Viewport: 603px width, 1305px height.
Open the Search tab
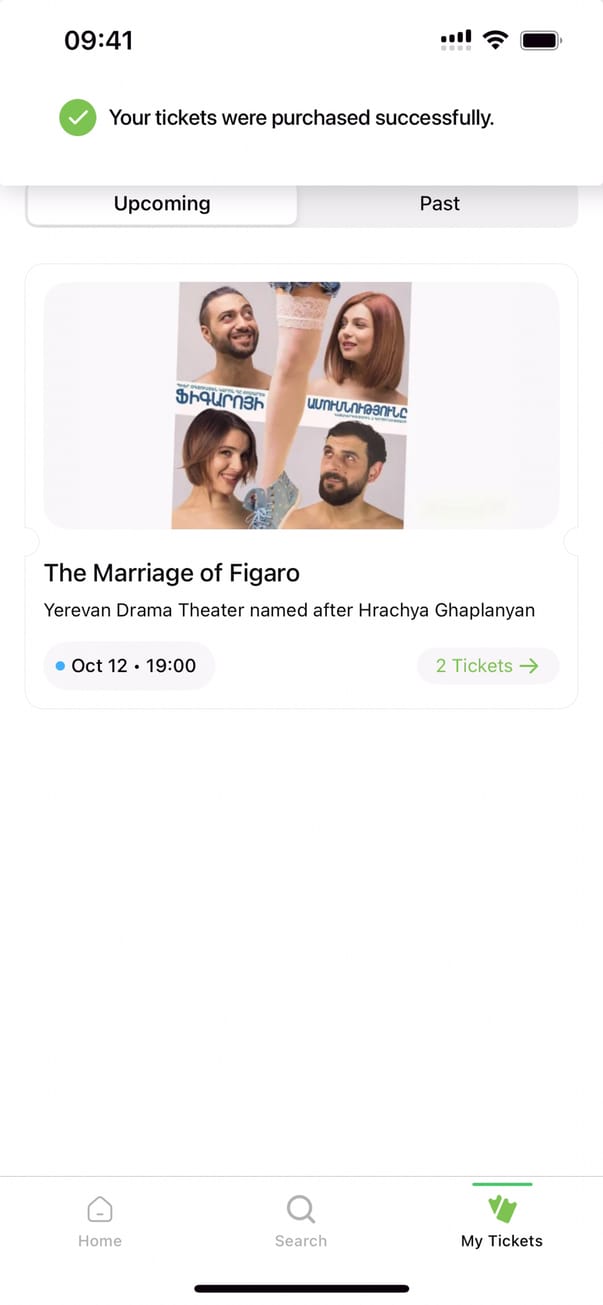(301, 1222)
